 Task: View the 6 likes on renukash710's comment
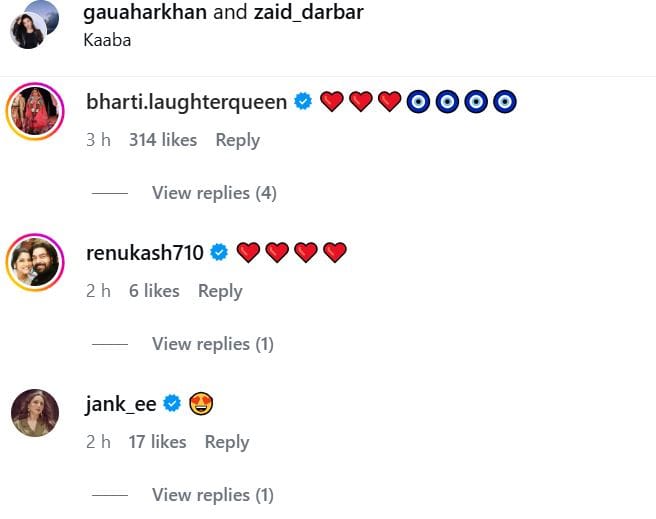pos(154,291)
